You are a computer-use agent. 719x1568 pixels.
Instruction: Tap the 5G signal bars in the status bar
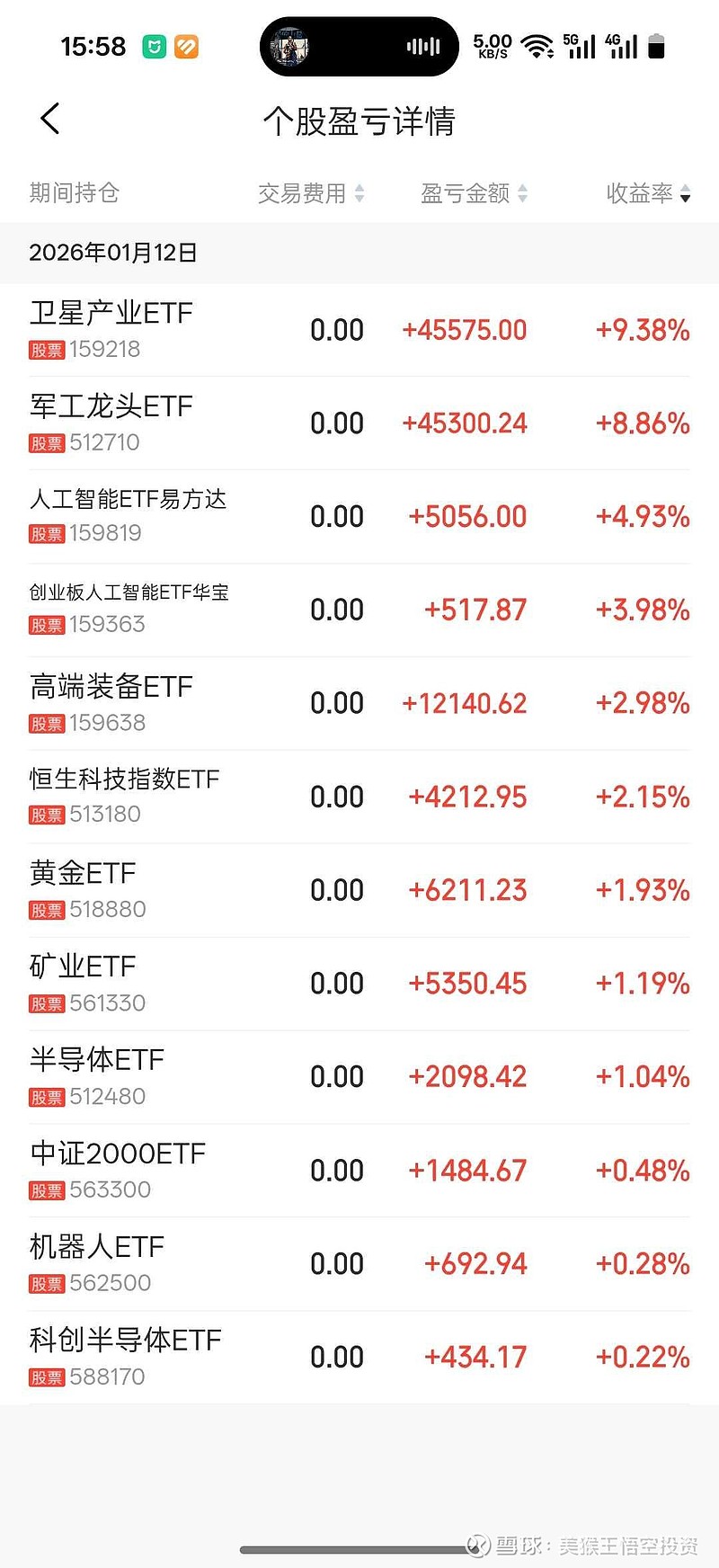point(581,46)
